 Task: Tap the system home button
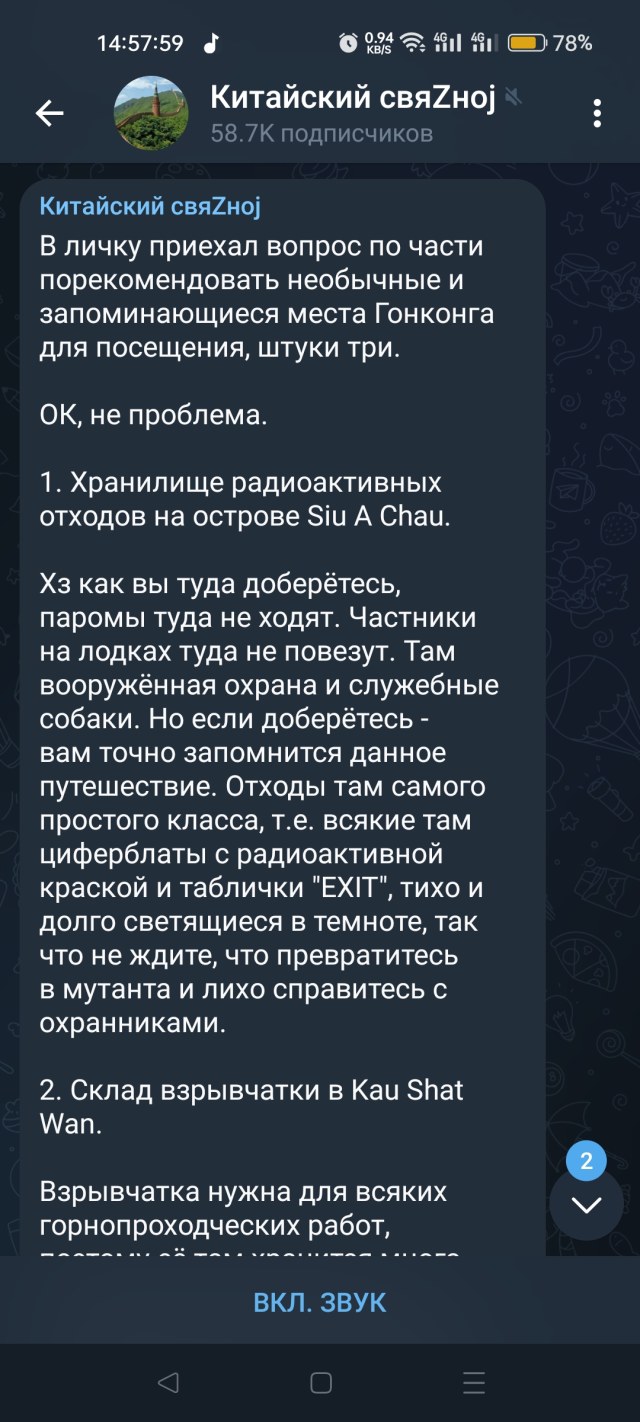[x=320, y=1383]
